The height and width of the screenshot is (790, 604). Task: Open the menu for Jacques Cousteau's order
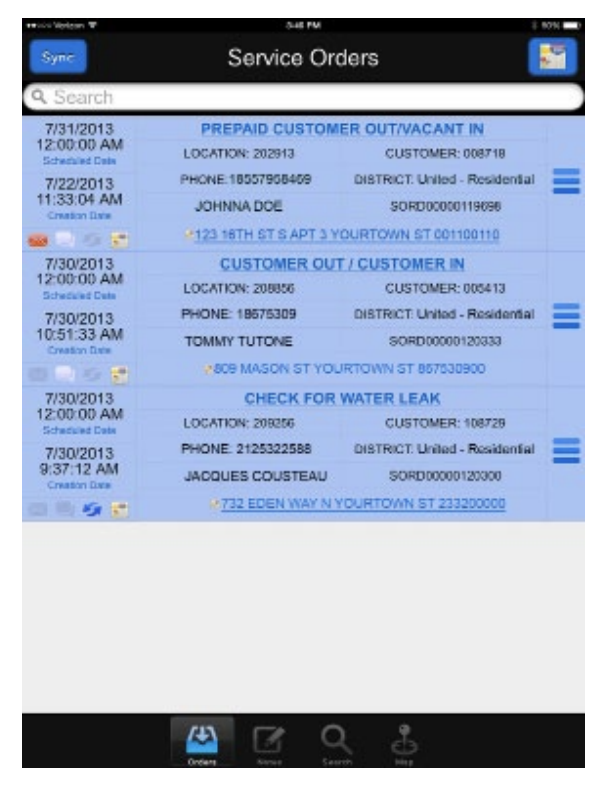point(566,450)
